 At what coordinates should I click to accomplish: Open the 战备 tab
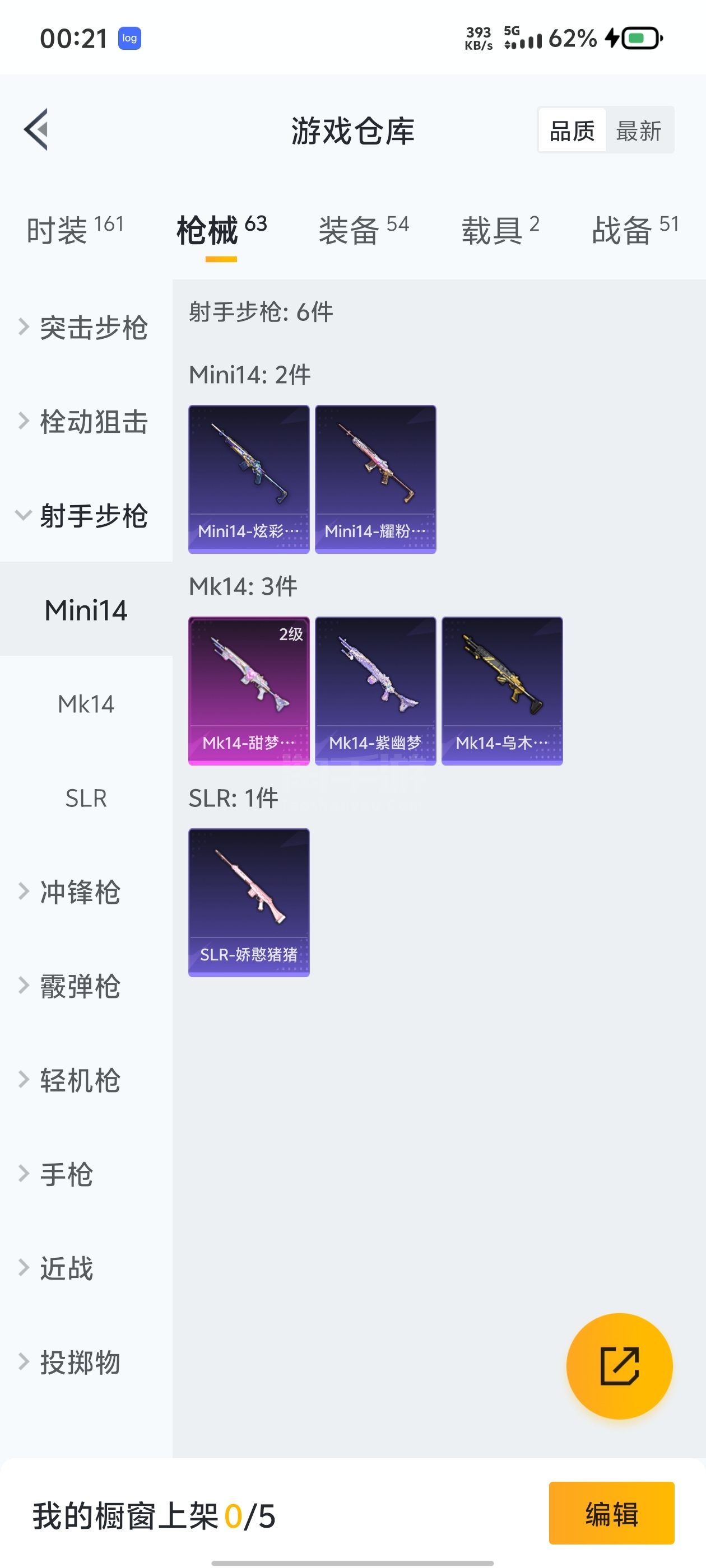(635, 230)
